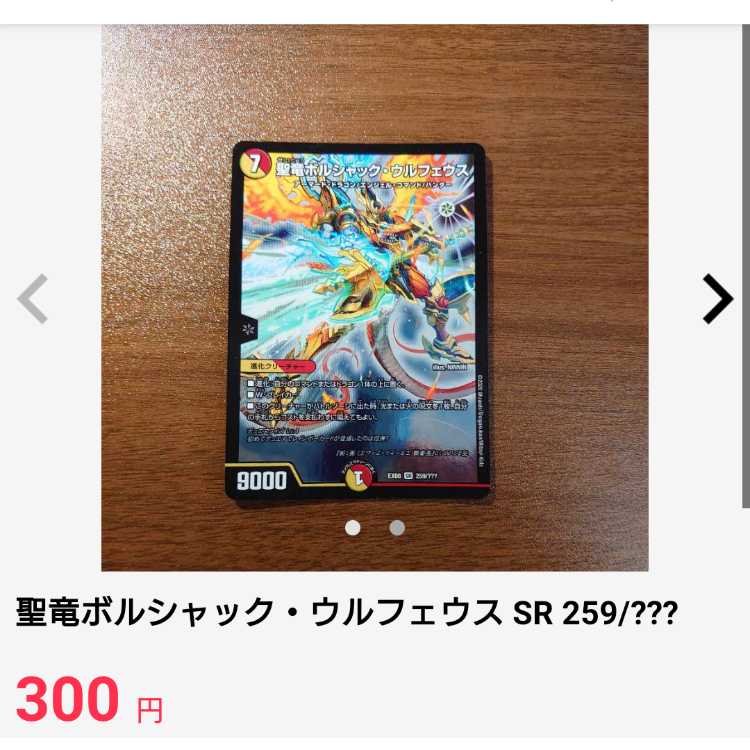Select the first image indicator dot
Image resolution: width=750 pixels, height=750 pixels.
pyautogui.click(x=353, y=528)
